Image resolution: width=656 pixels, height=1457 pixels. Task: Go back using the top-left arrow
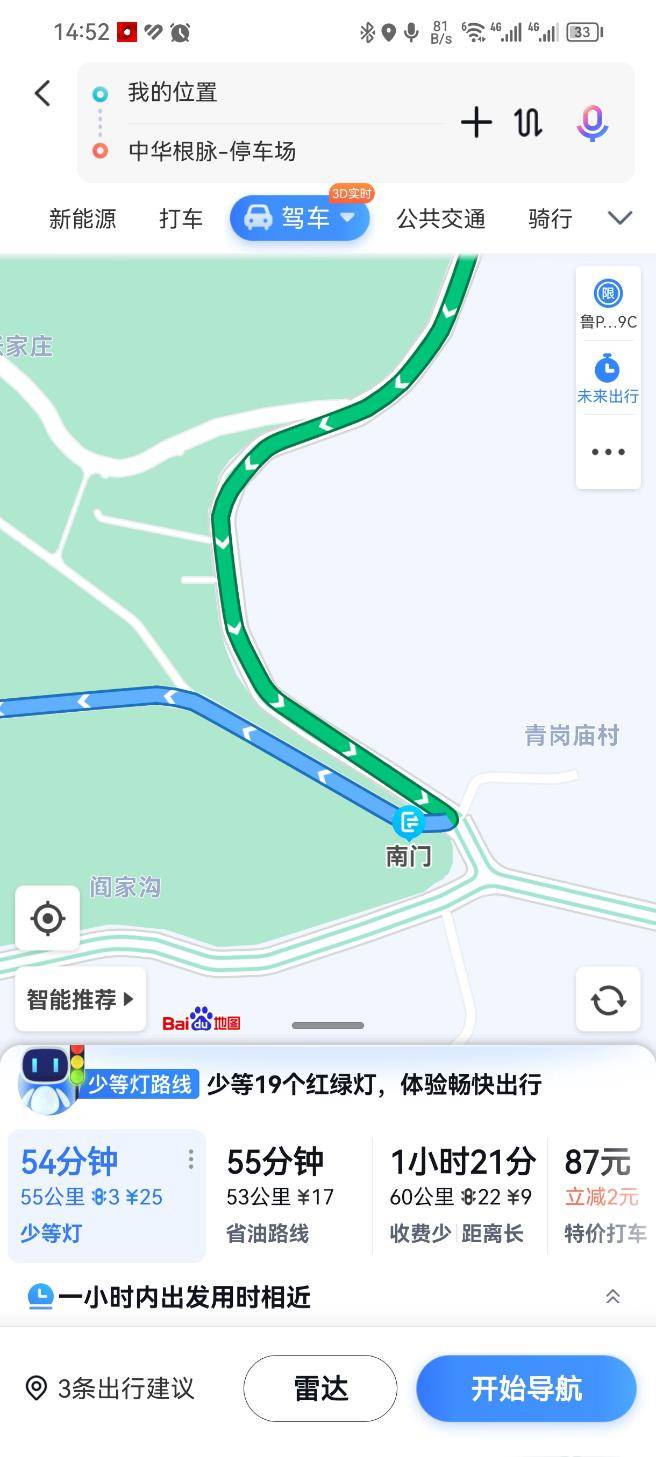[42, 94]
